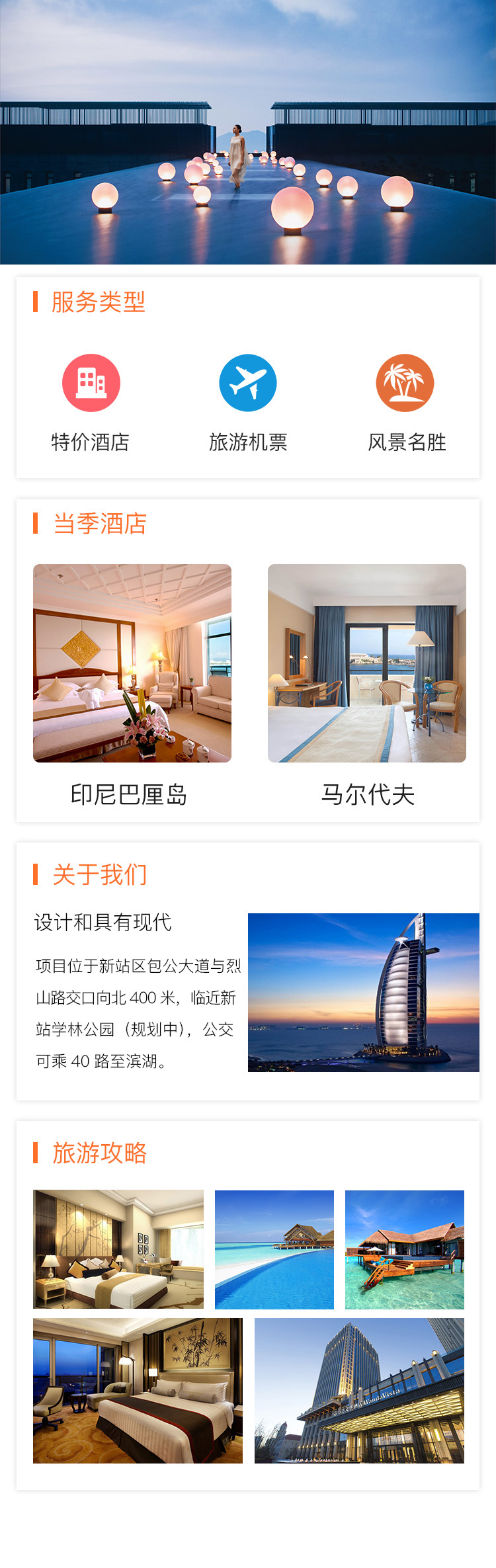View the overwater villa guide photo
The image size is (496, 1568).
(405, 1249)
